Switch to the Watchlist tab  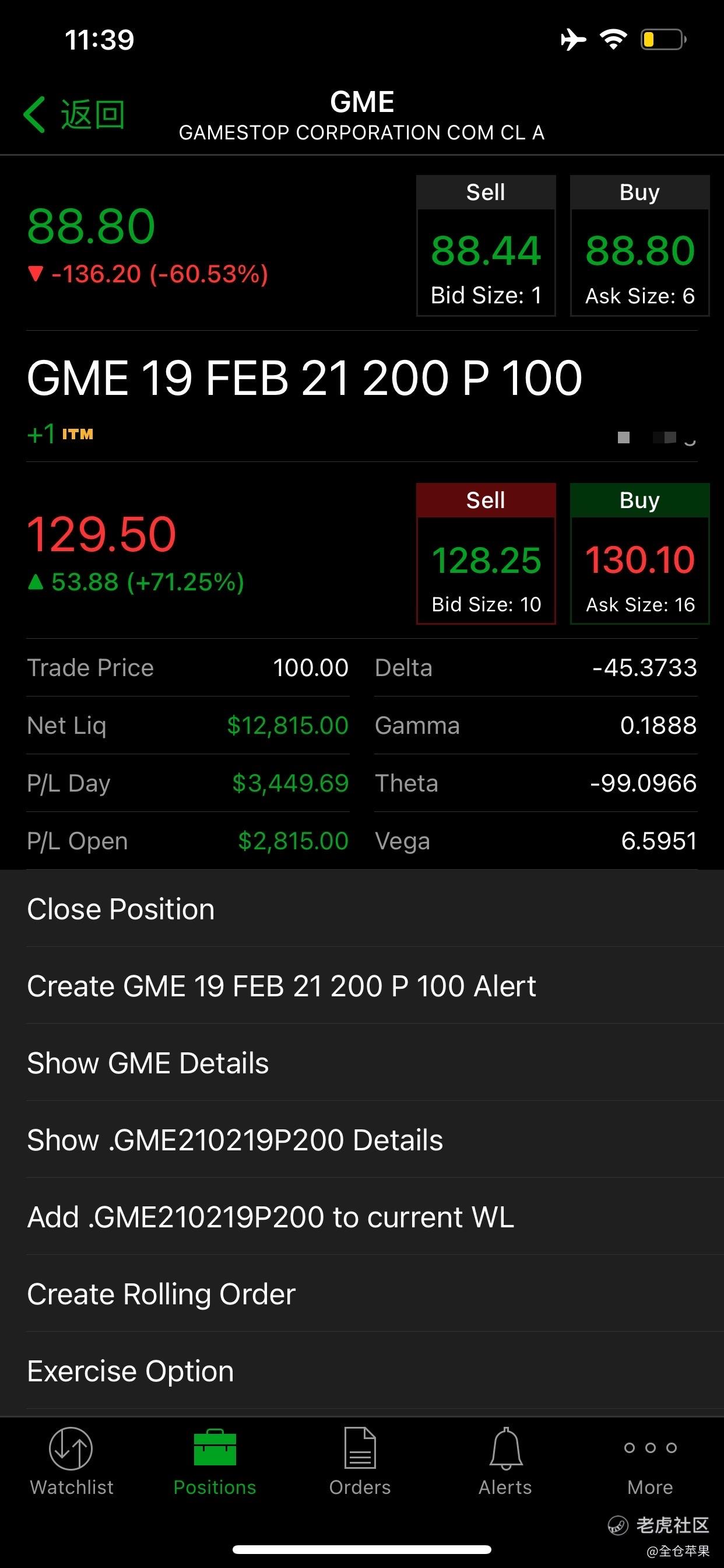71,1461
